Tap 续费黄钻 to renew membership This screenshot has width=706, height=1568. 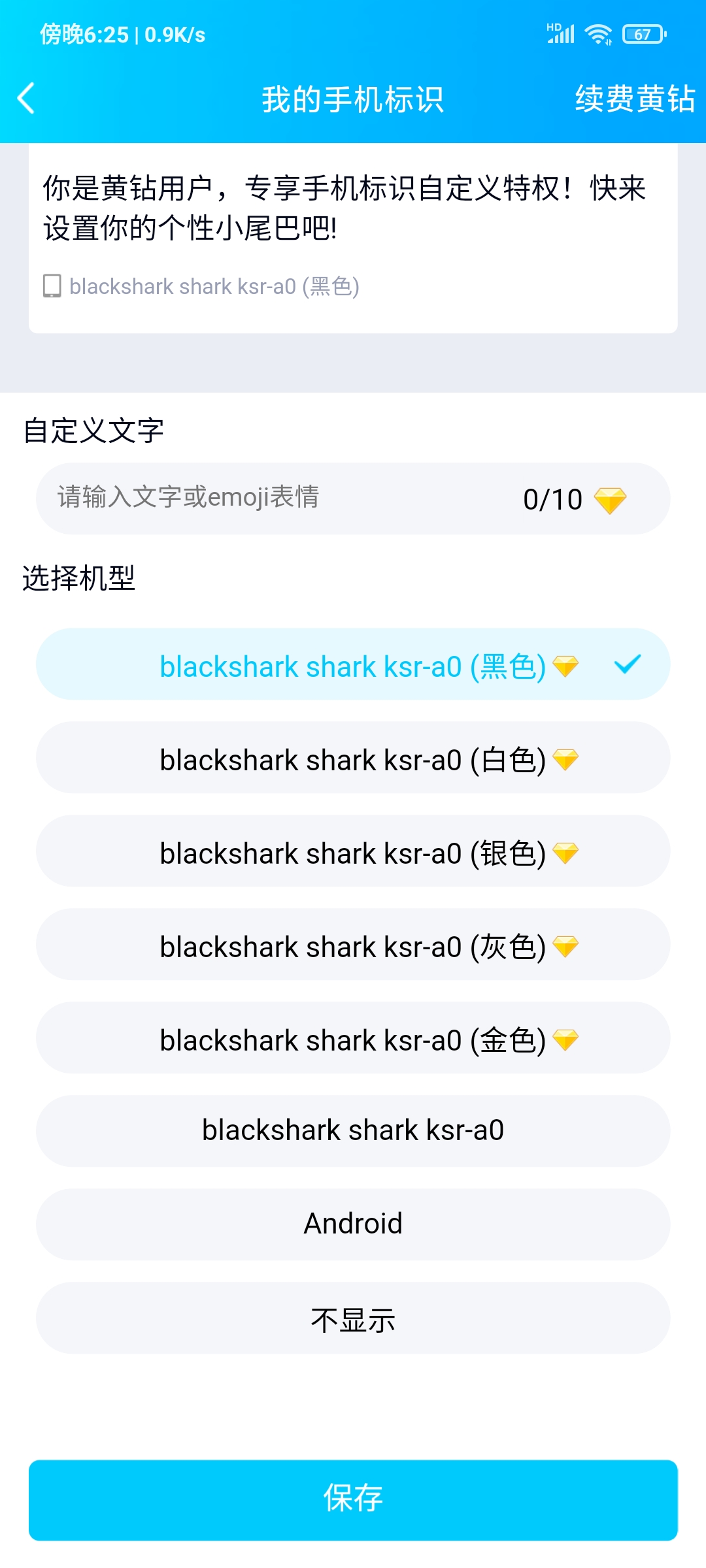(635, 99)
